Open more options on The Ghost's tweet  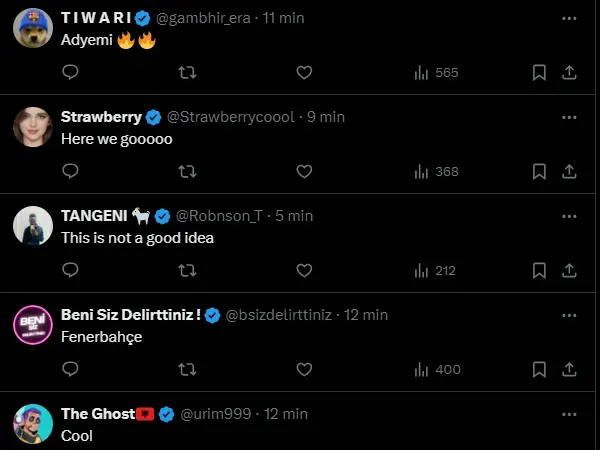pyautogui.click(x=569, y=413)
